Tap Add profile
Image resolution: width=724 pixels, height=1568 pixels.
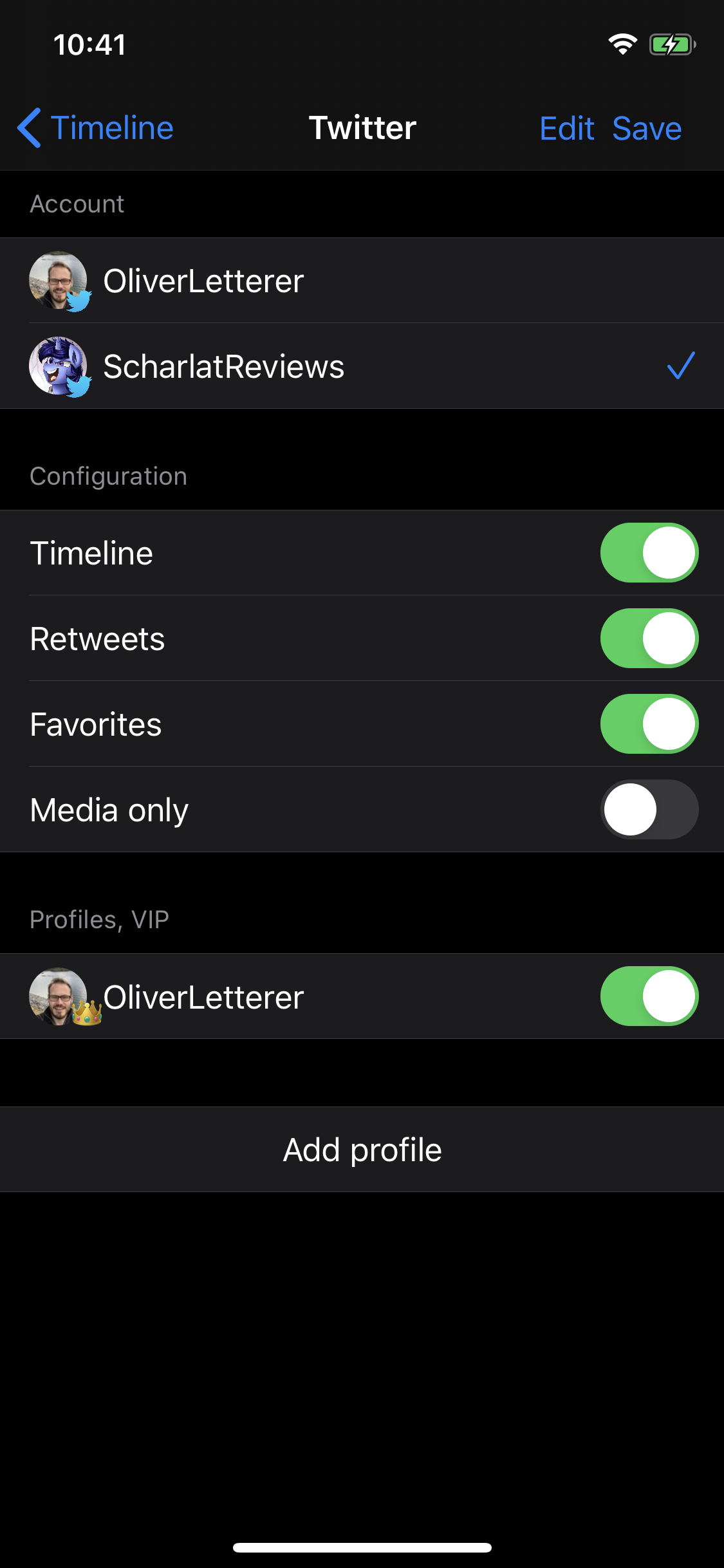pyautogui.click(x=362, y=1150)
